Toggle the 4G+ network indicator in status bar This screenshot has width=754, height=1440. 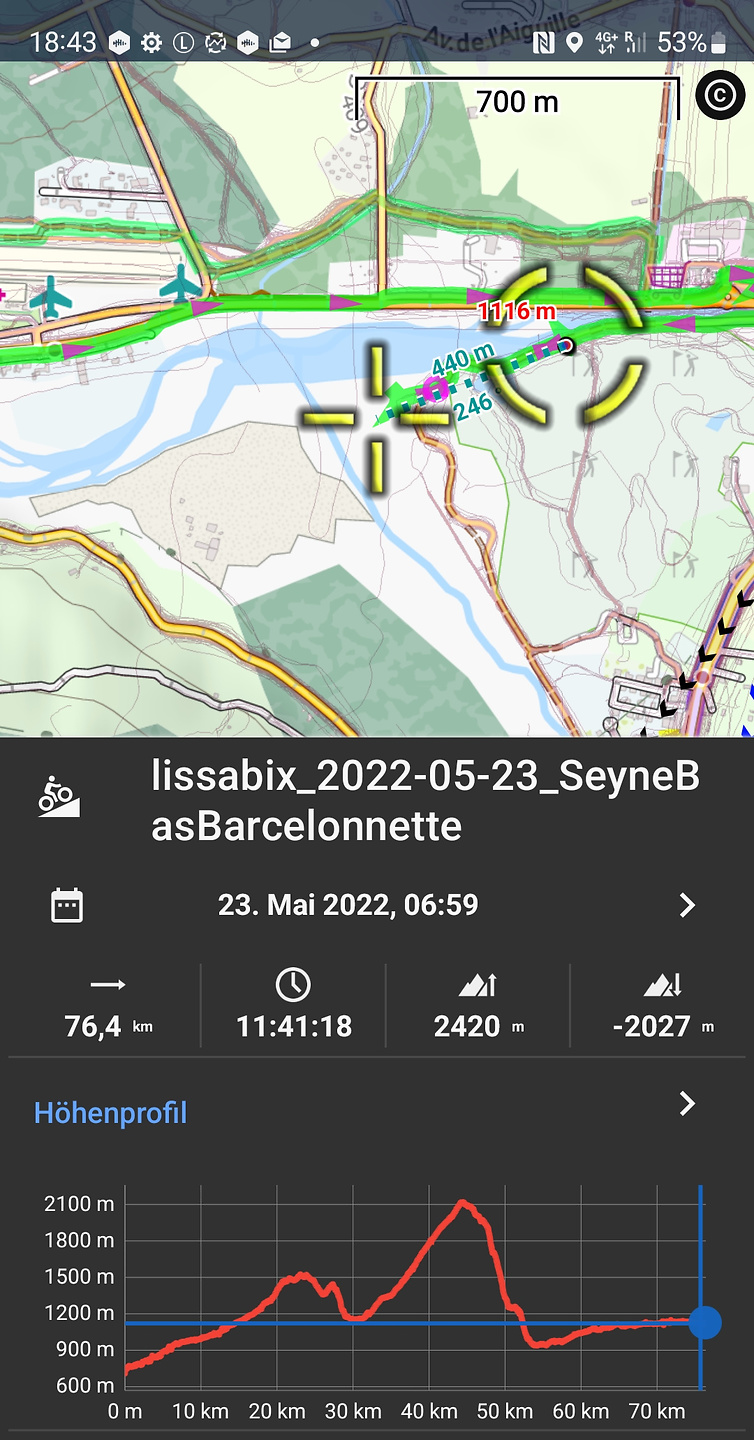pos(605,42)
